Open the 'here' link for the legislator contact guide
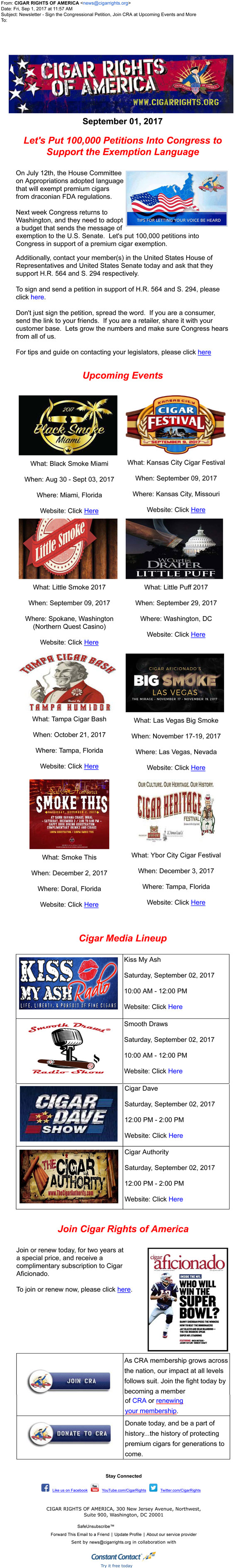The height and width of the screenshot is (1568, 249). tap(205, 352)
